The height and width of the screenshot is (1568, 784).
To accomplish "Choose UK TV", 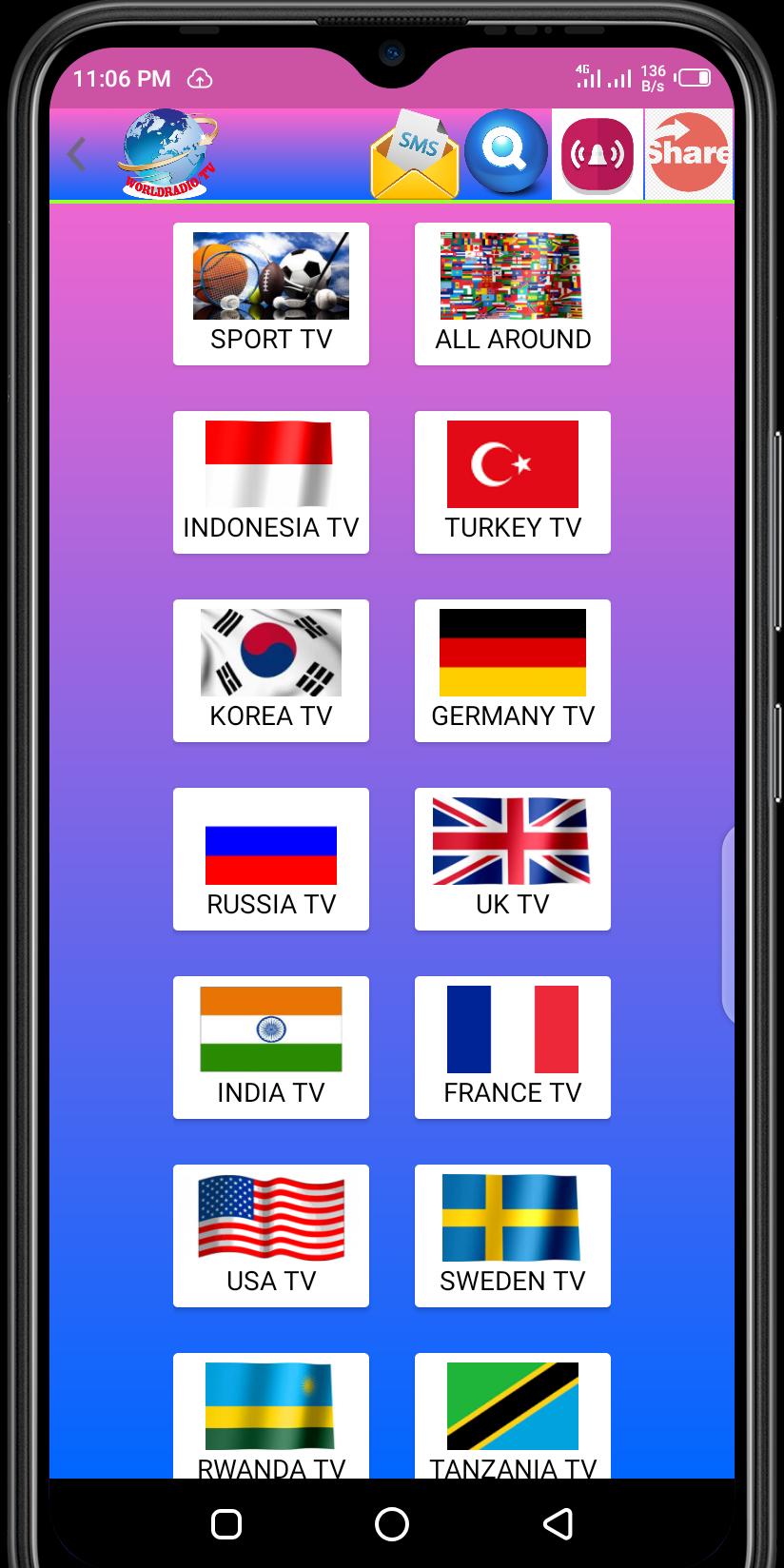I will pyautogui.click(x=513, y=859).
